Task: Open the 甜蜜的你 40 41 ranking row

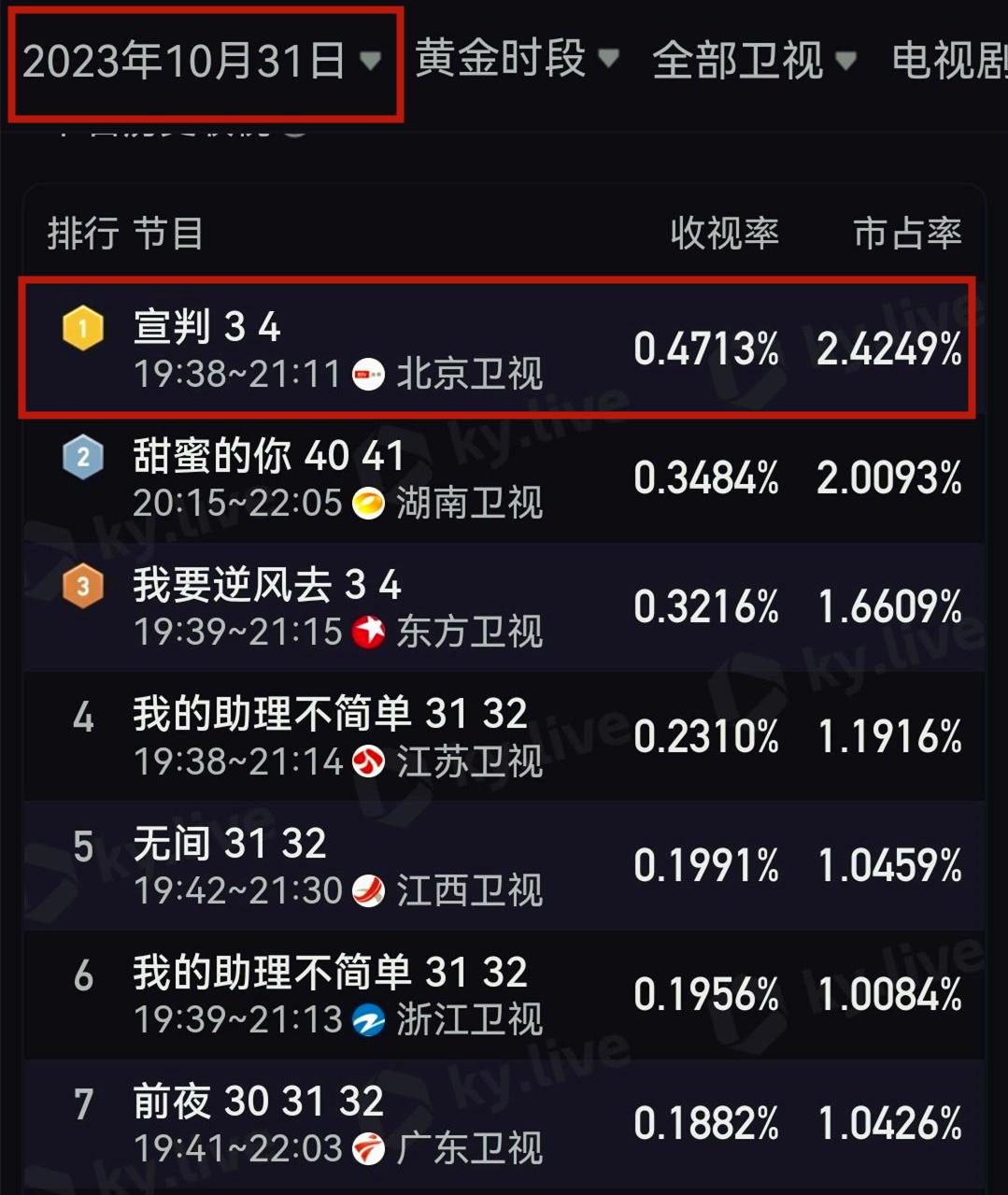Action: (500, 478)
